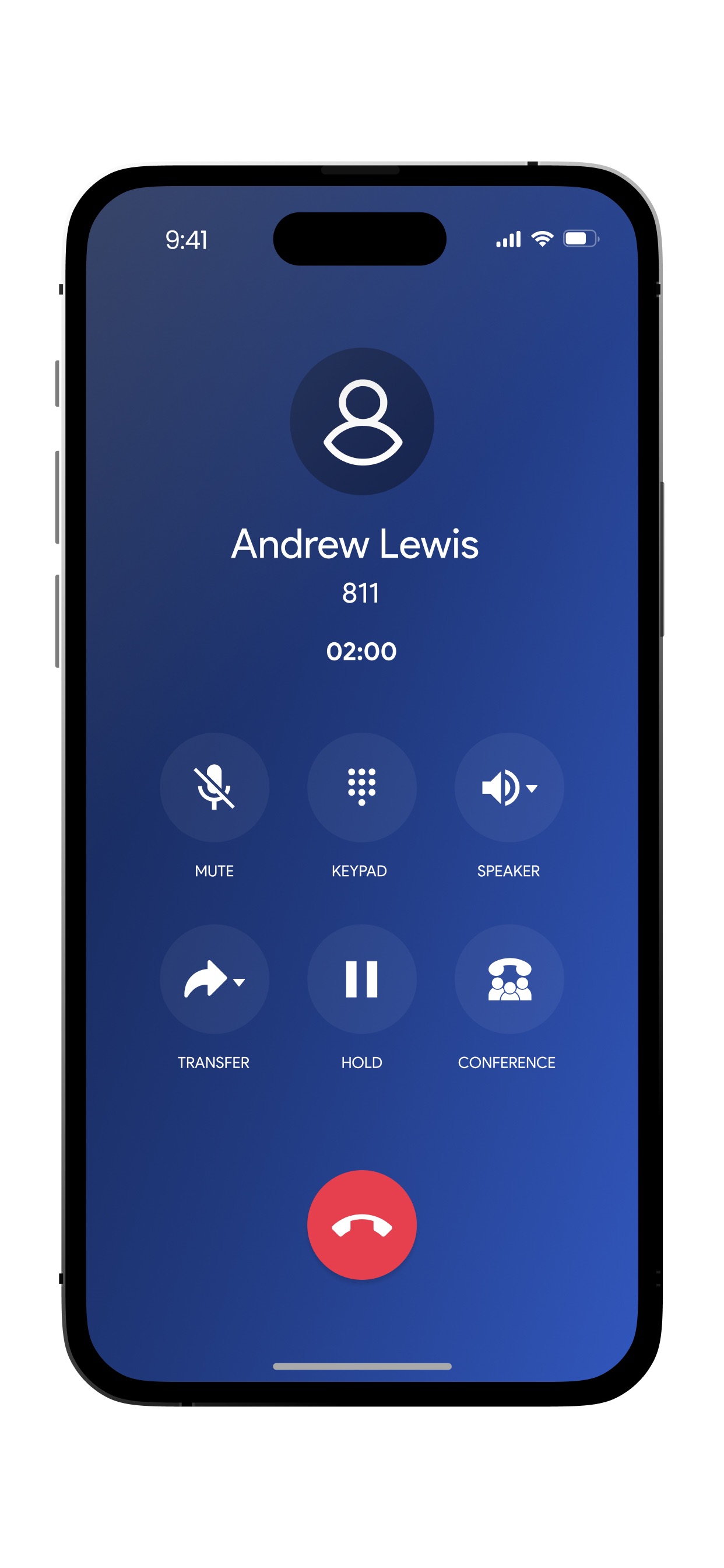Image resolution: width=724 pixels, height=1568 pixels.
Task: Mute the microphone on this call
Action: click(214, 787)
